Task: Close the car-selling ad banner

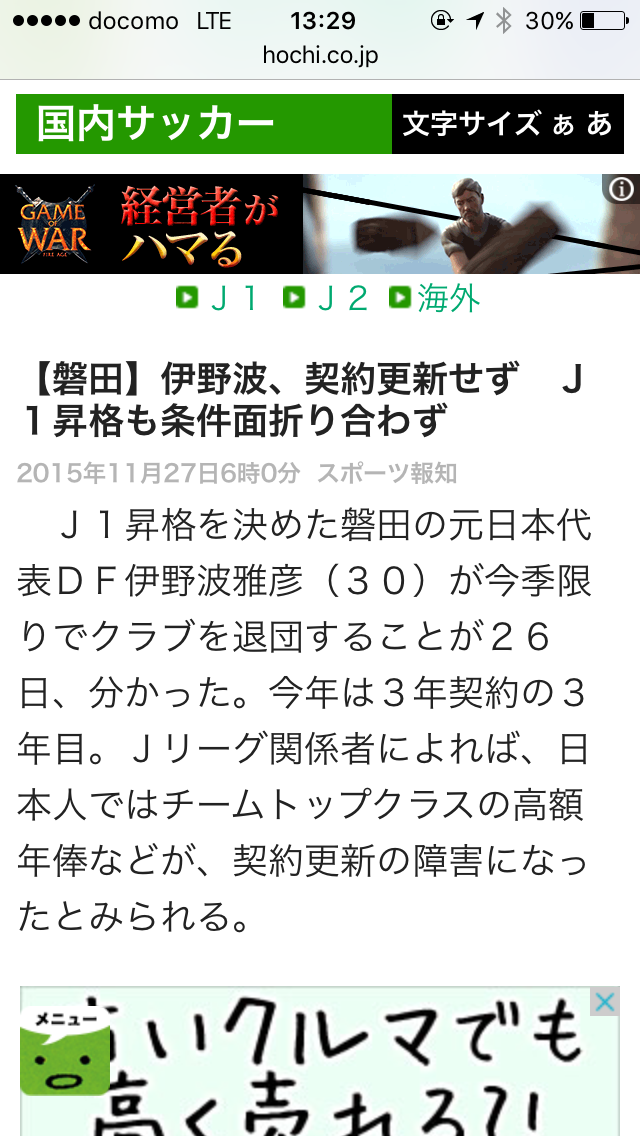Action: click(604, 1003)
